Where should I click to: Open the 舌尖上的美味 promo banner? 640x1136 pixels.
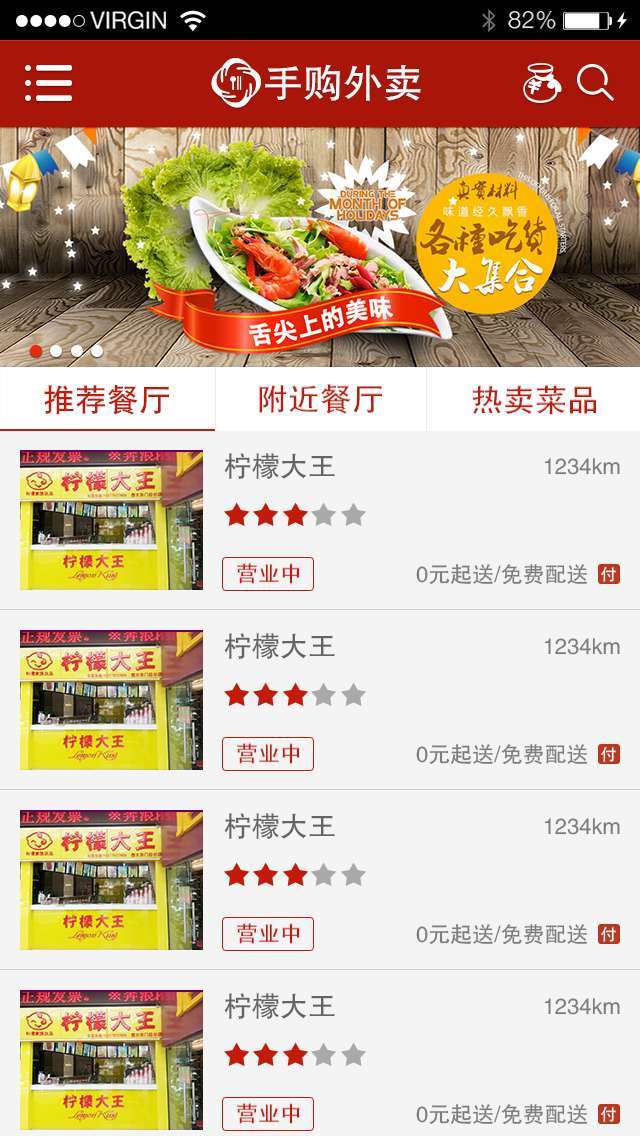320,246
